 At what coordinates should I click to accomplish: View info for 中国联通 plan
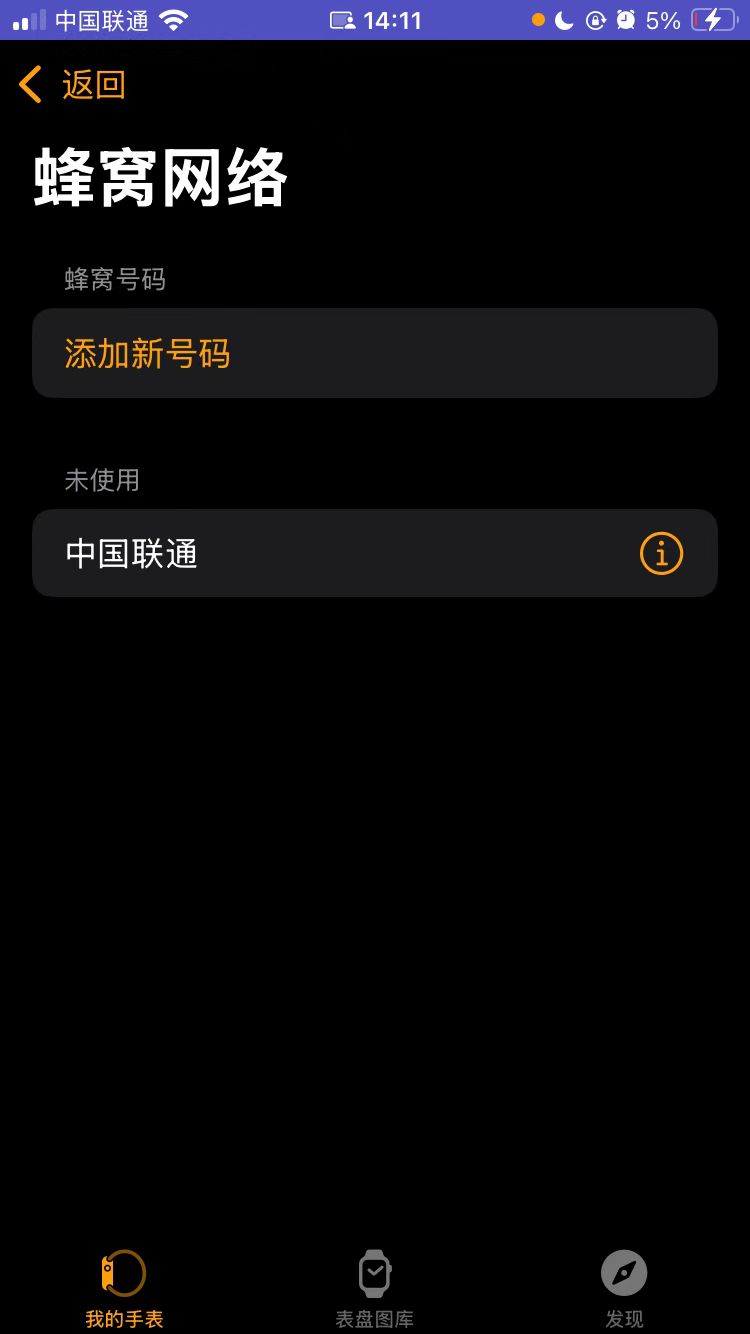661,553
